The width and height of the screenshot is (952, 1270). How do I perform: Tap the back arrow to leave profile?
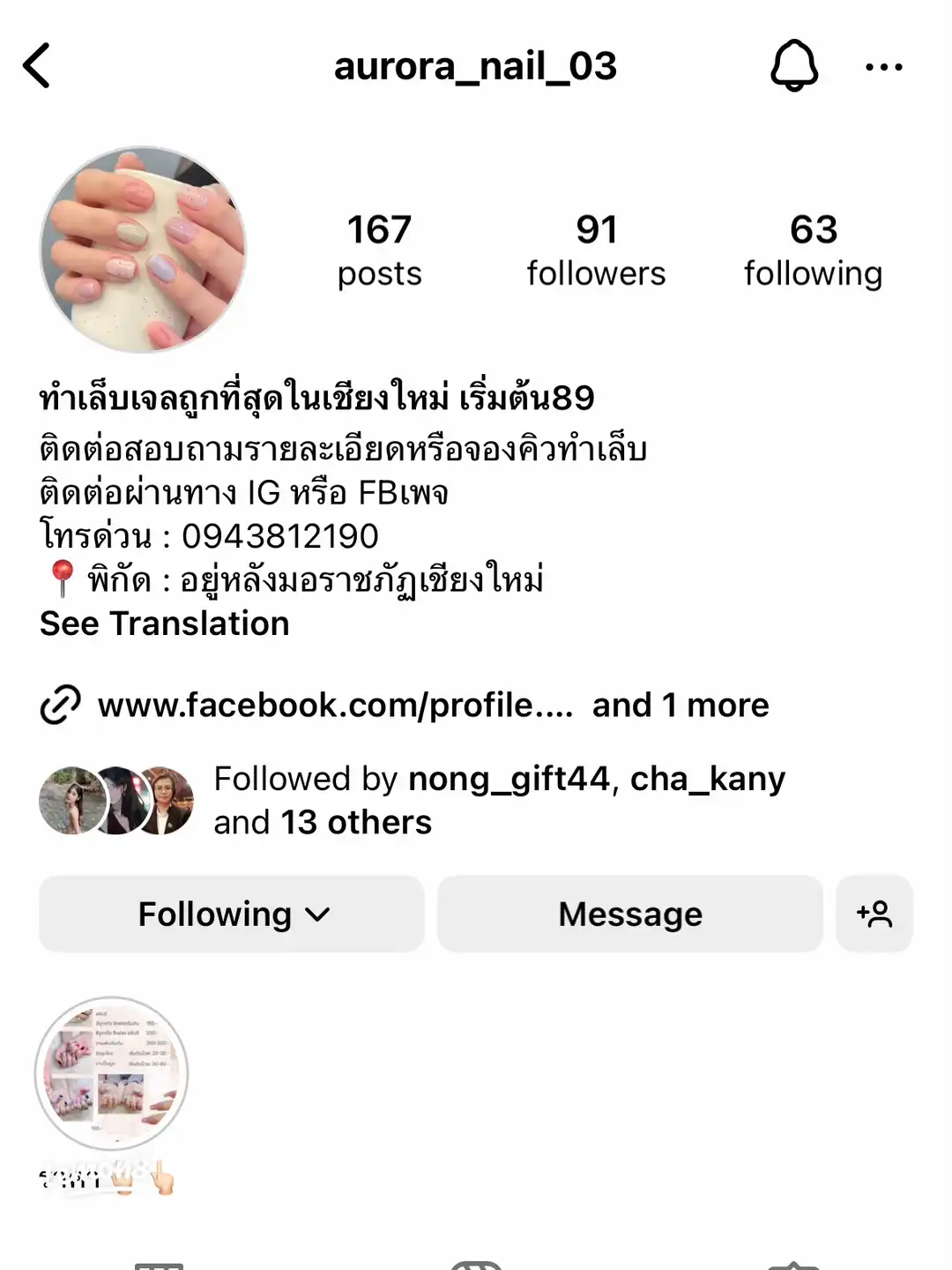37,66
